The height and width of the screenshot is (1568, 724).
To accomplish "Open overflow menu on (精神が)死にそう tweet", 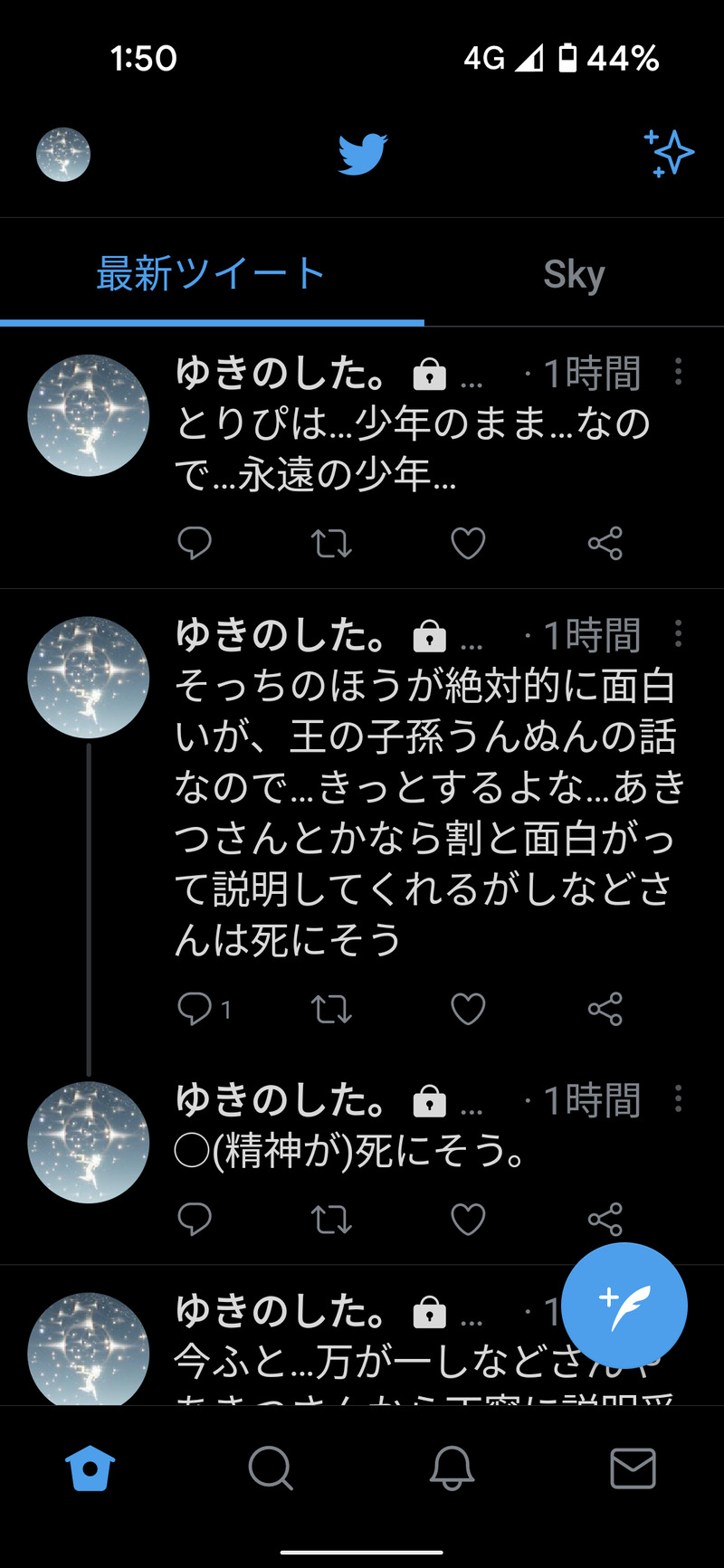I will pos(678,1099).
